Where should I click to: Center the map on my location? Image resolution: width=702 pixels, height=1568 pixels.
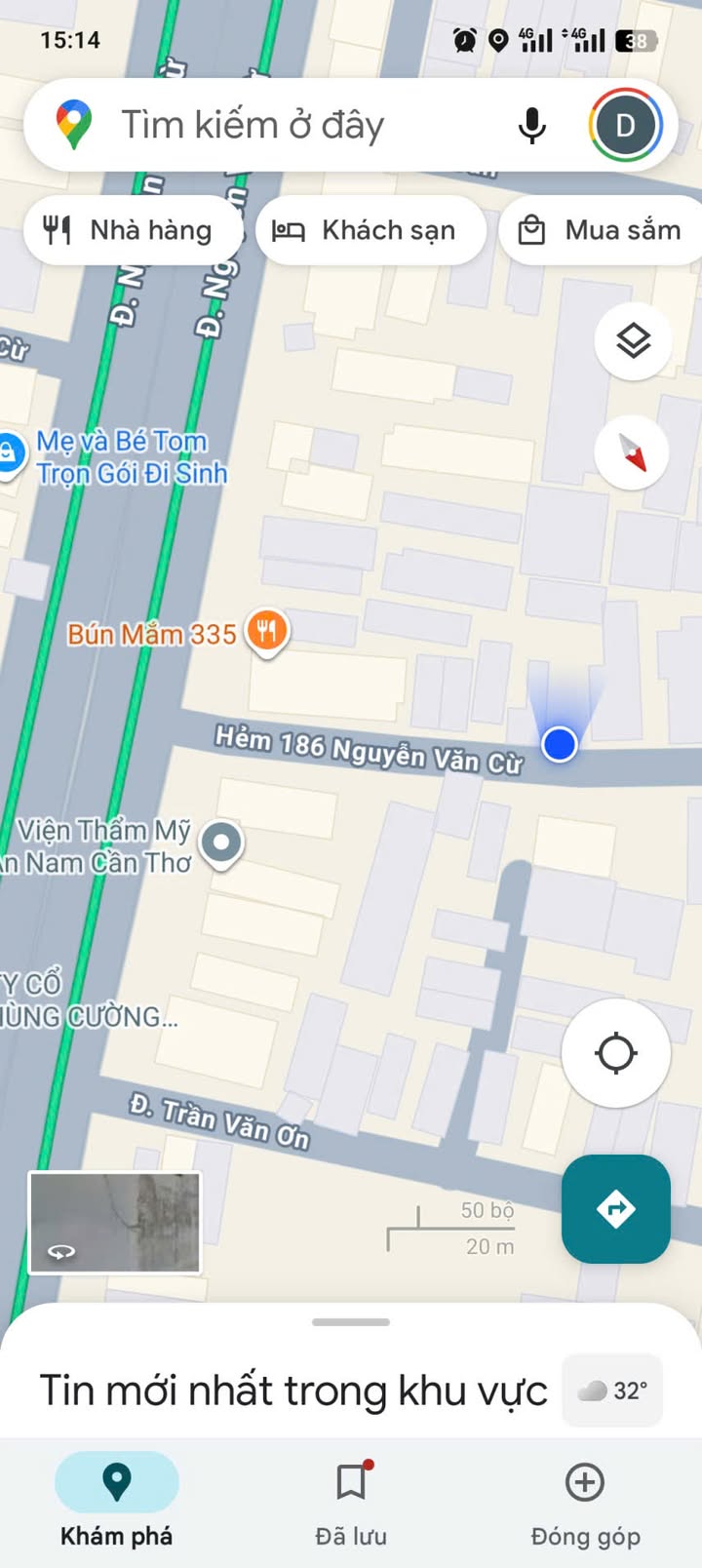615,1053
